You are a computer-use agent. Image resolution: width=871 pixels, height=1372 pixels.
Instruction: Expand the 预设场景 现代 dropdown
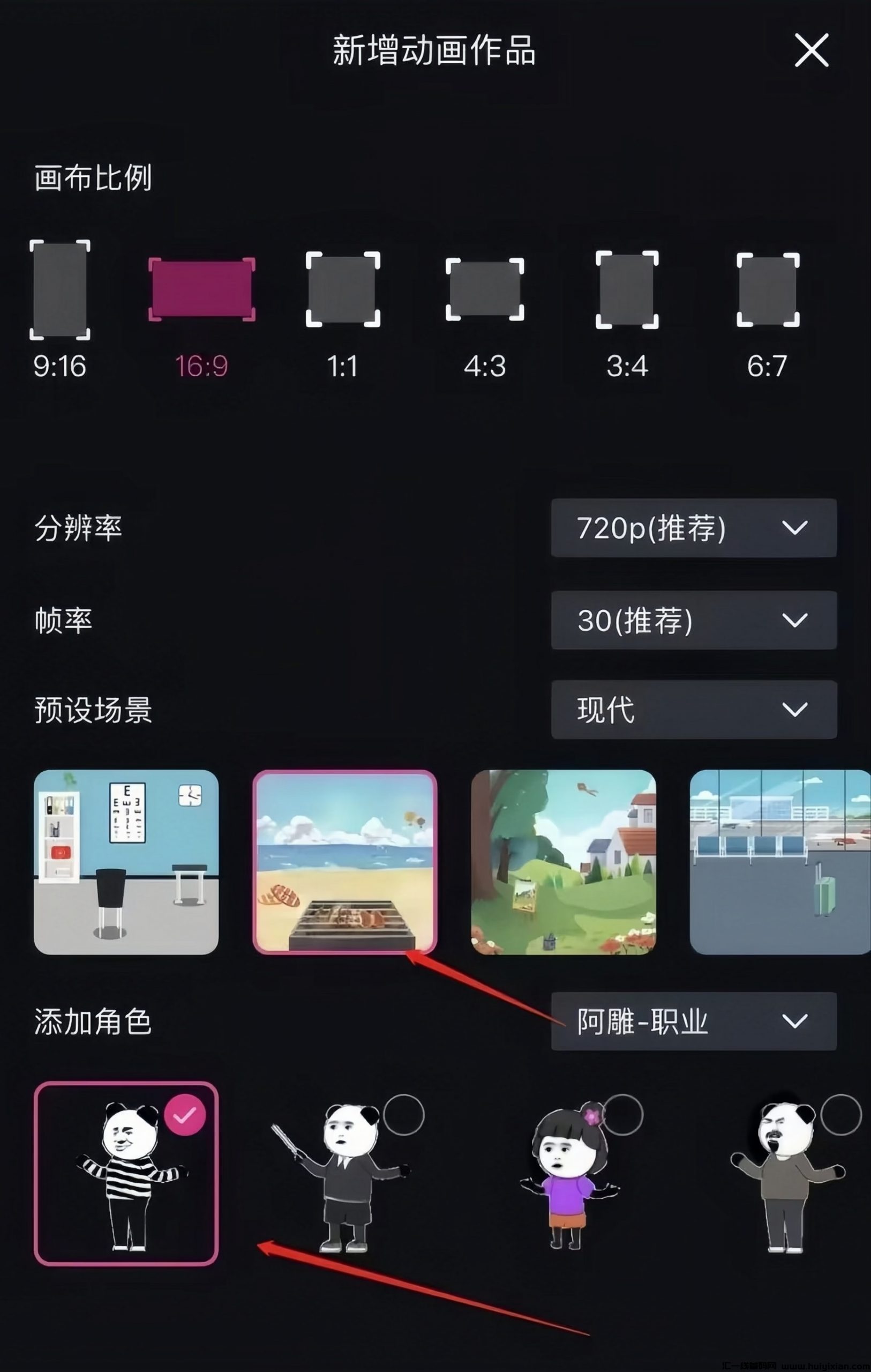coord(693,710)
